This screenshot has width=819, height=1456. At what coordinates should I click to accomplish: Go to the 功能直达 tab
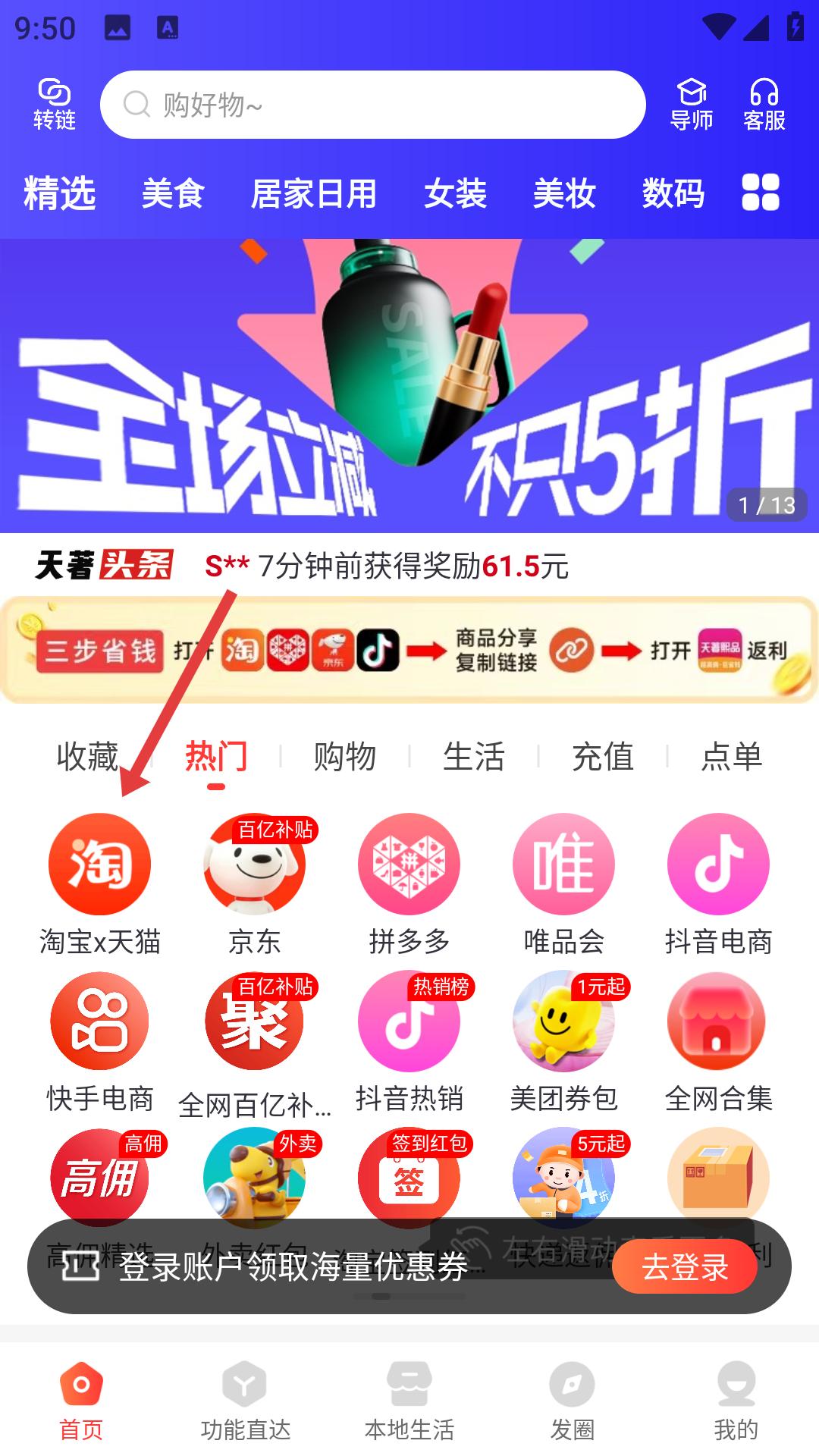[245, 1401]
